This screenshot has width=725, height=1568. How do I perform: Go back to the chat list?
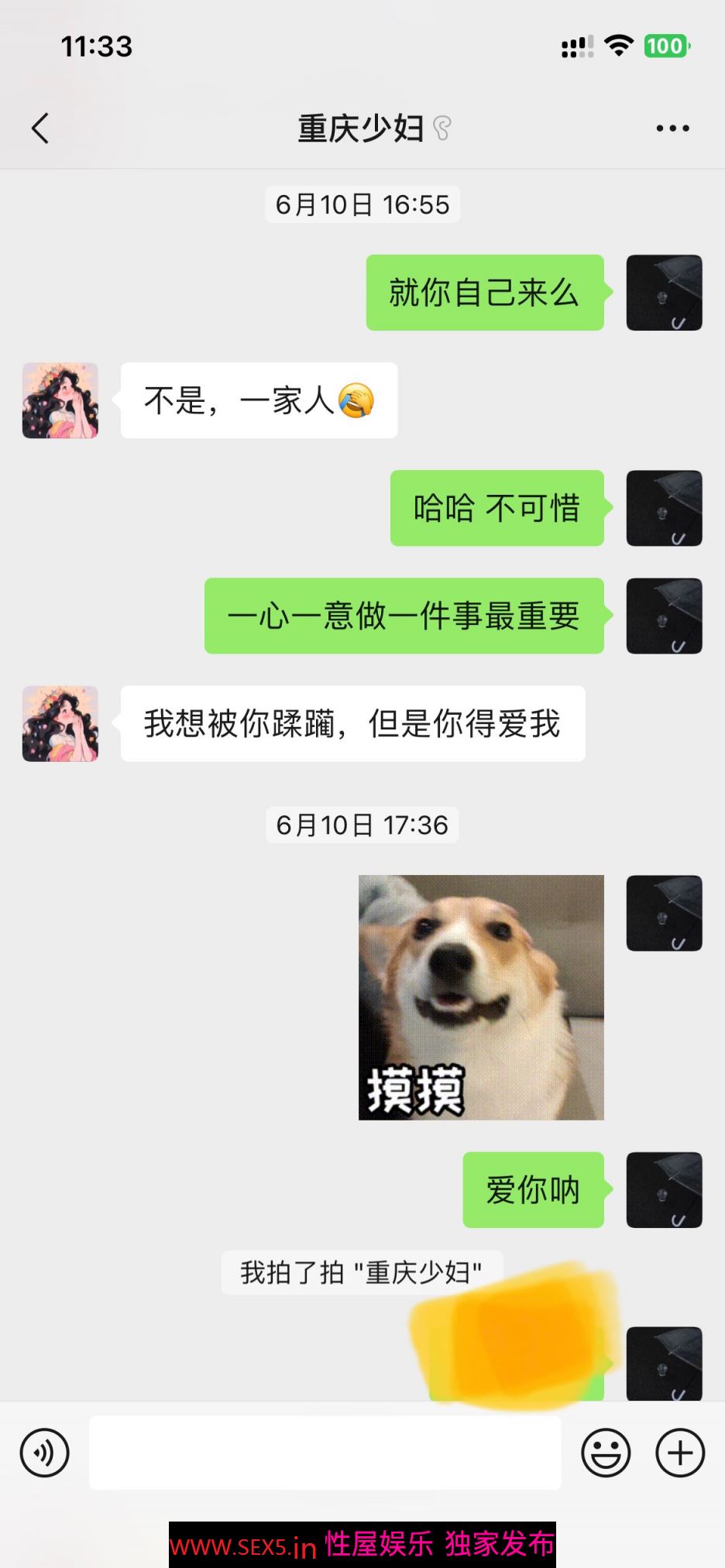pyautogui.click(x=40, y=129)
